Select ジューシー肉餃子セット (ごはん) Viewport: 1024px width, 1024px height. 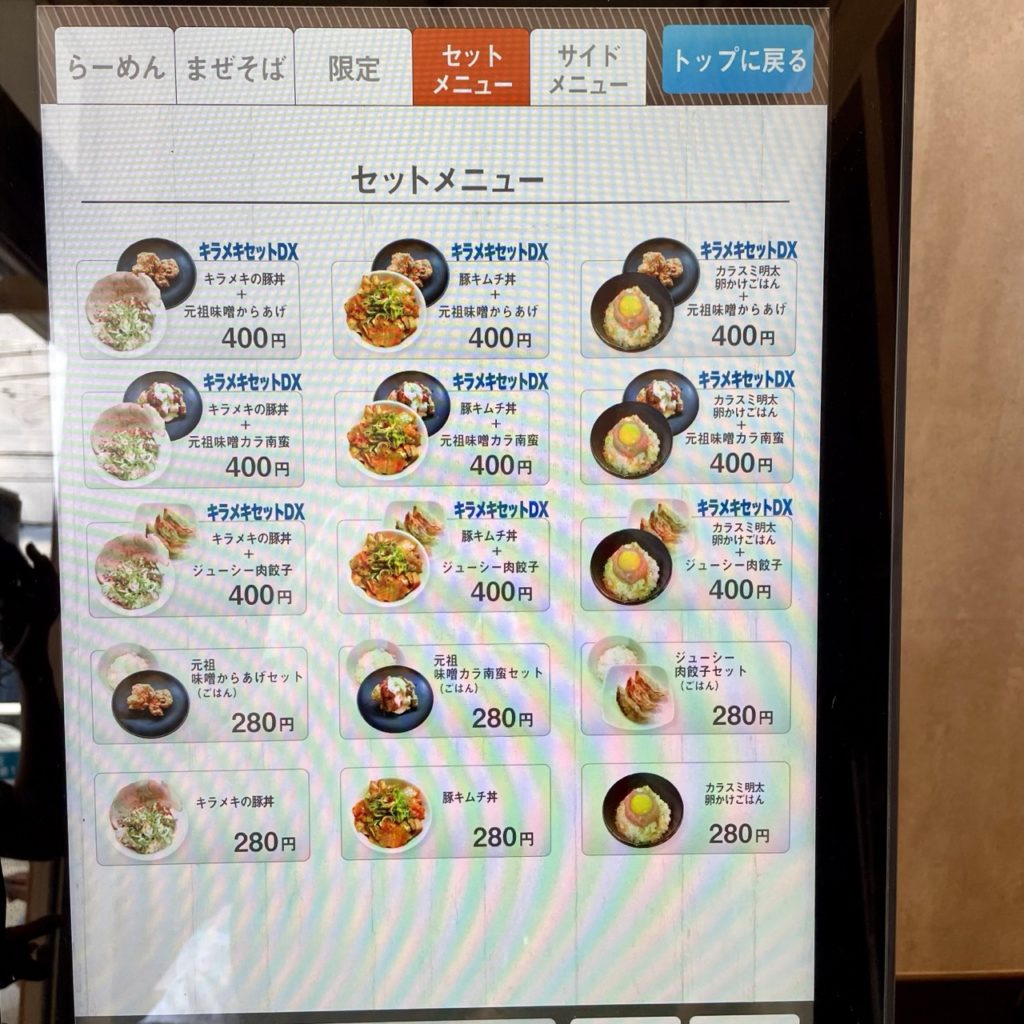(686, 688)
